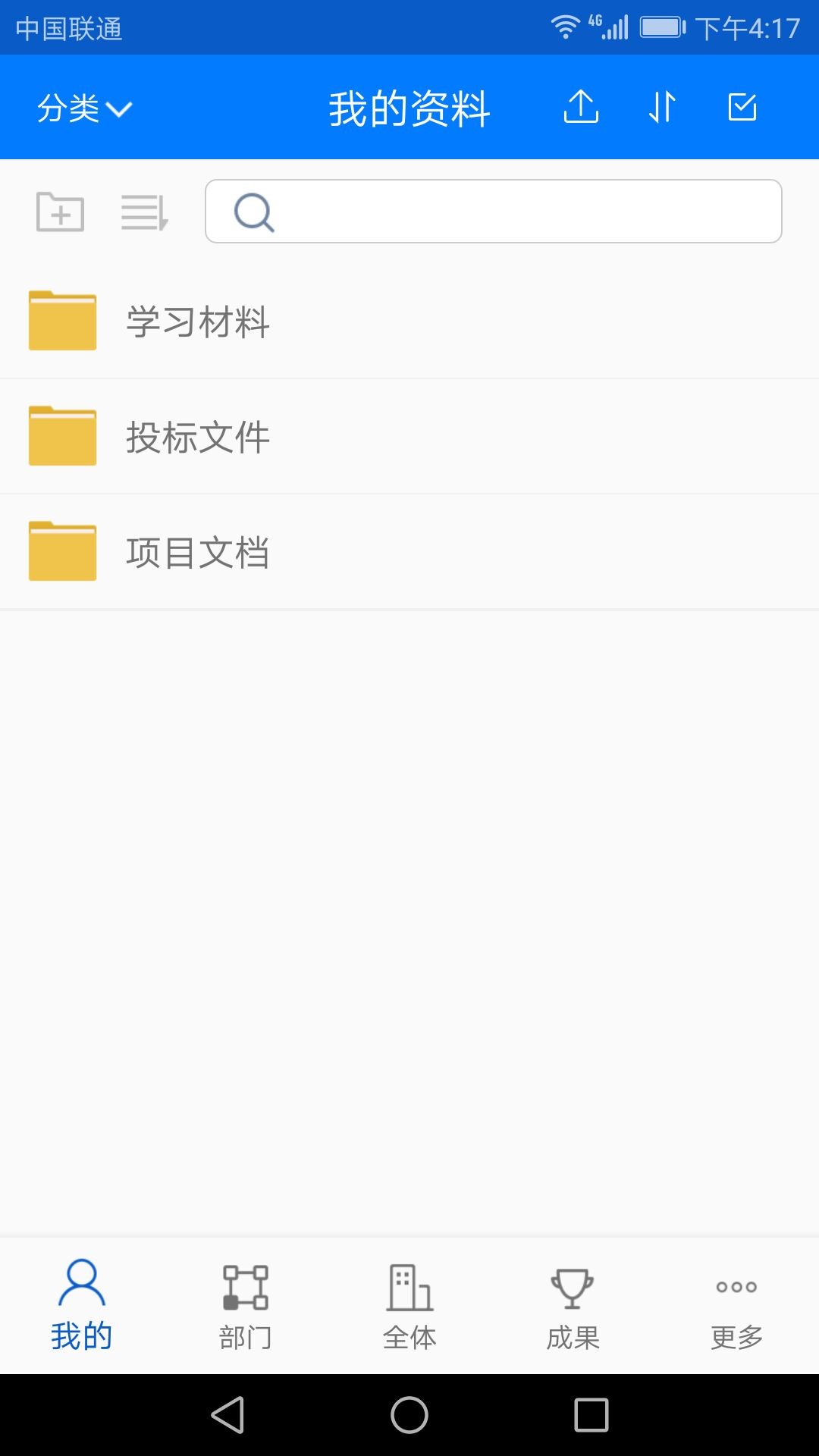Switch to the 全体 tab

pyautogui.click(x=409, y=1306)
